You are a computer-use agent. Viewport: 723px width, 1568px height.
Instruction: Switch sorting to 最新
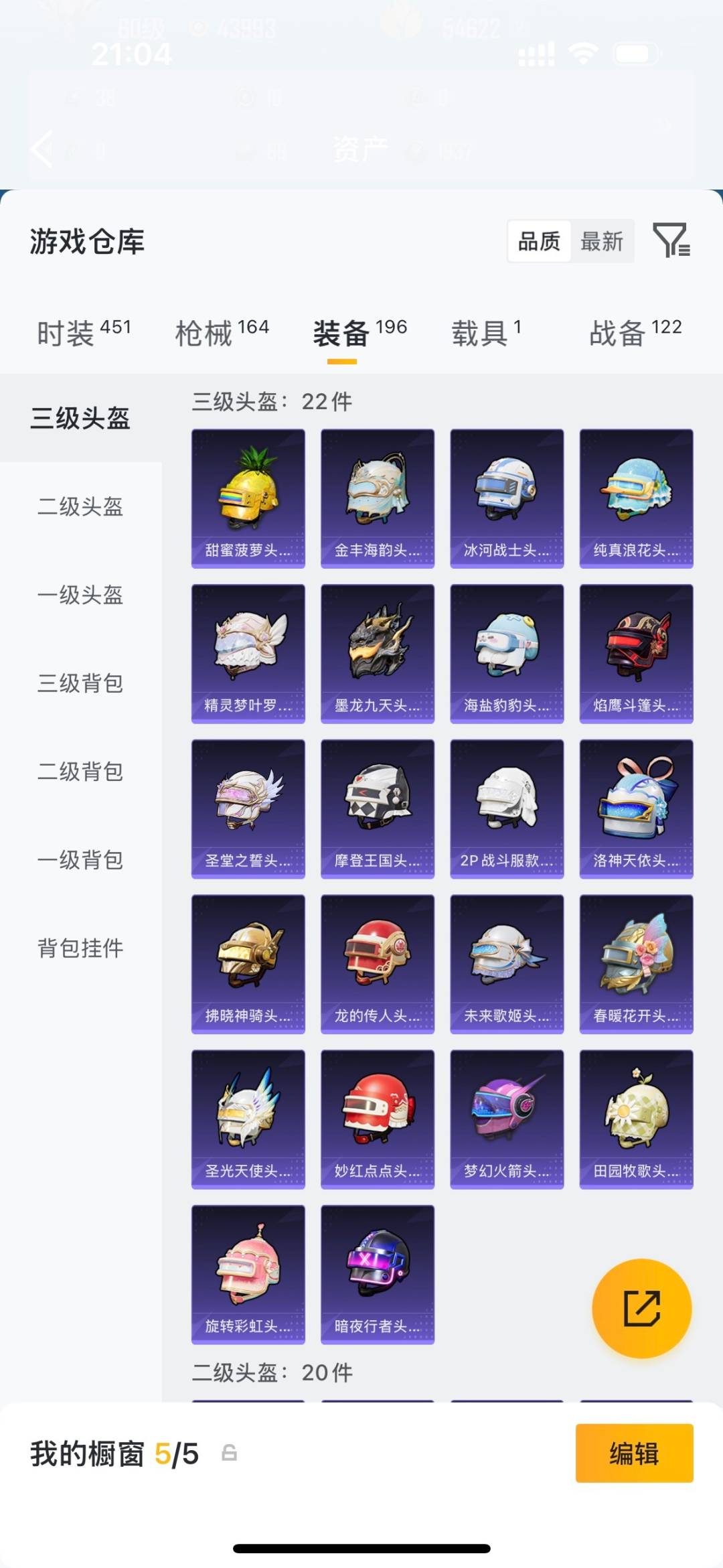(602, 241)
